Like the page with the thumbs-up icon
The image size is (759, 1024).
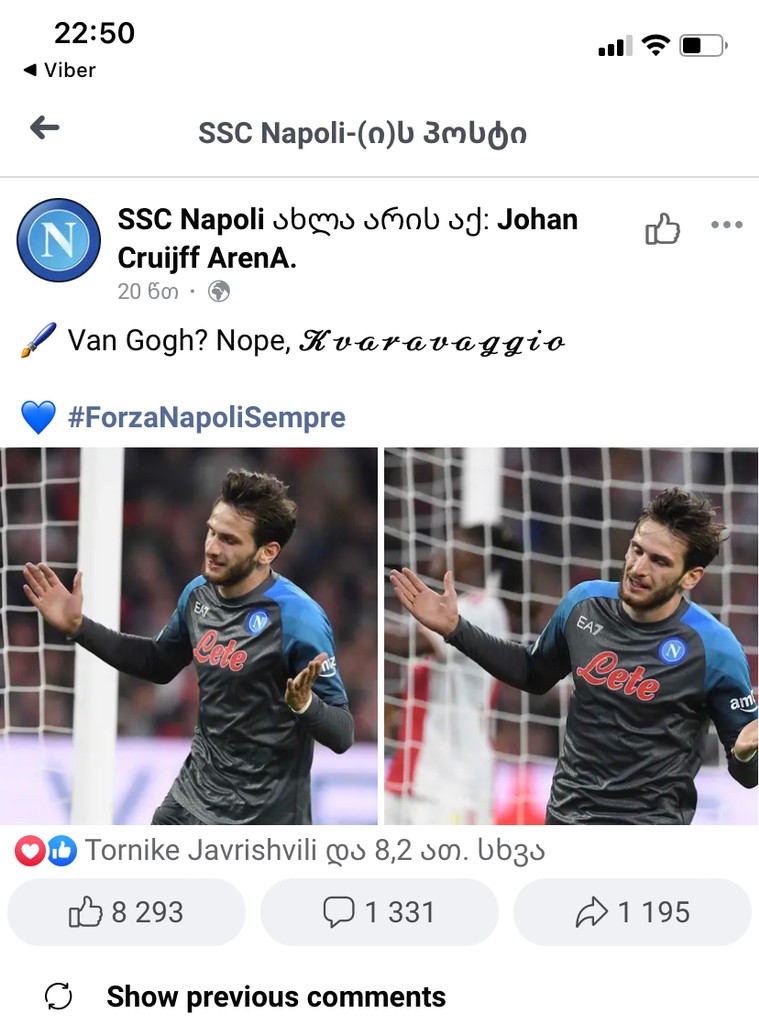pyautogui.click(x=662, y=230)
